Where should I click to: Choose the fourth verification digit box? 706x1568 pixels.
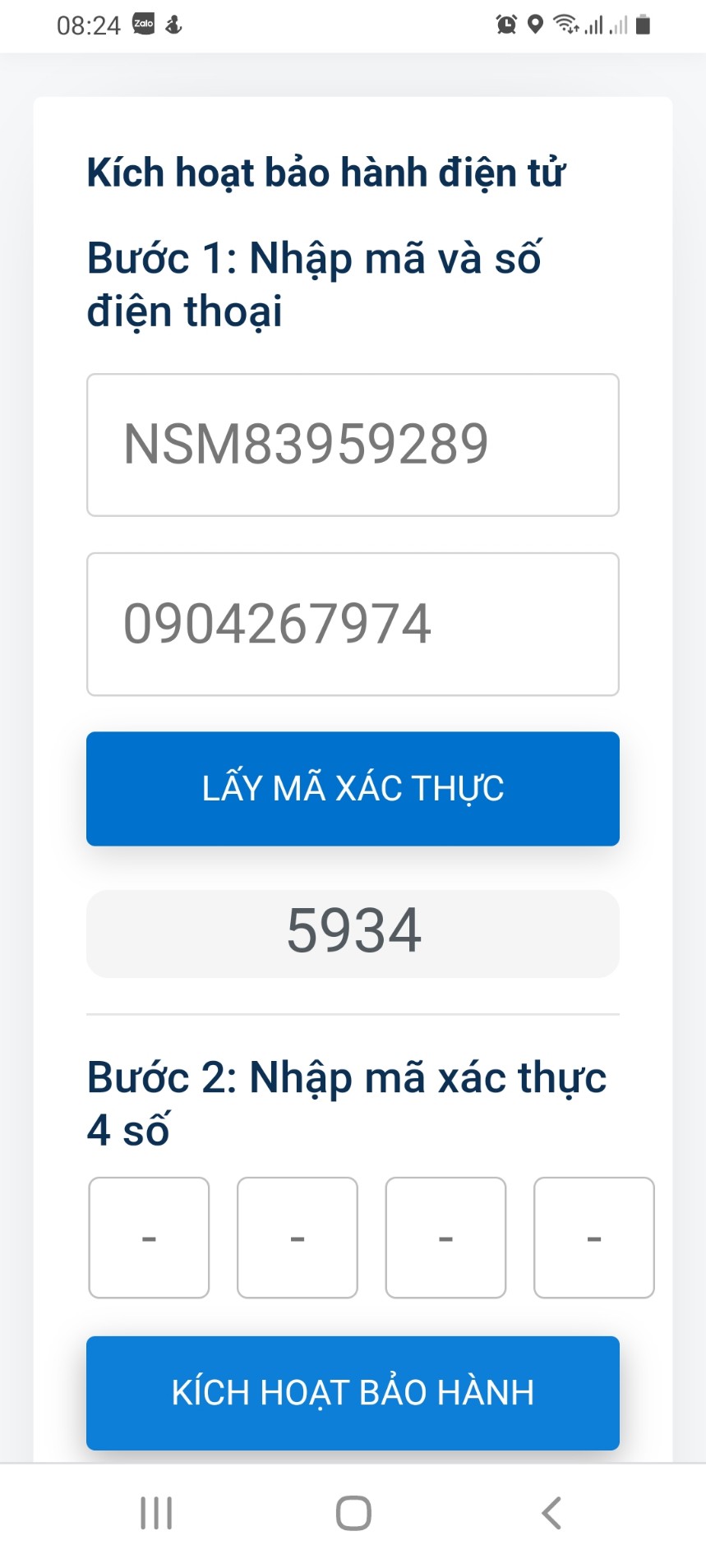pyautogui.click(x=593, y=1237)
